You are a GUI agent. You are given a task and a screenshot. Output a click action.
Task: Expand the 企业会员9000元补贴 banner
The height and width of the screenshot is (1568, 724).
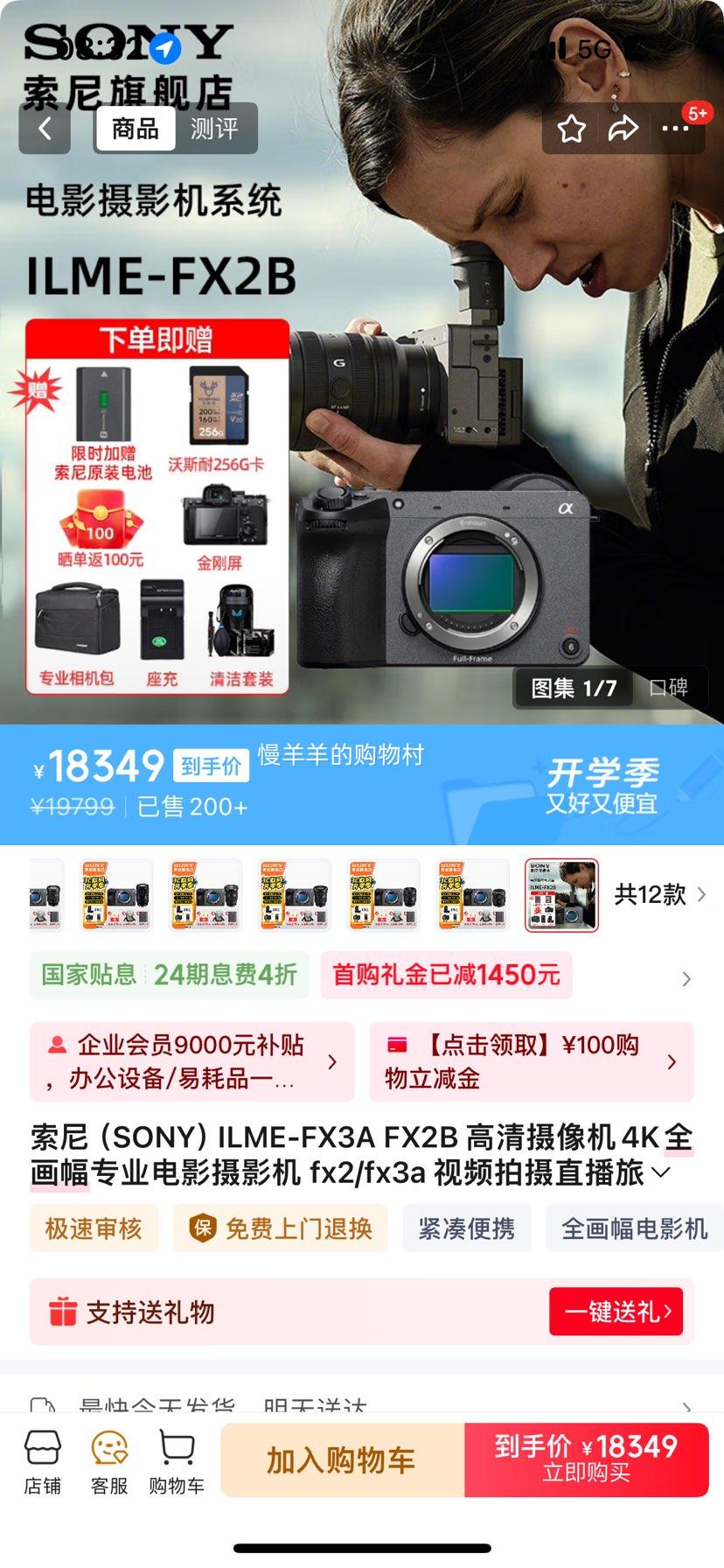191,1061
